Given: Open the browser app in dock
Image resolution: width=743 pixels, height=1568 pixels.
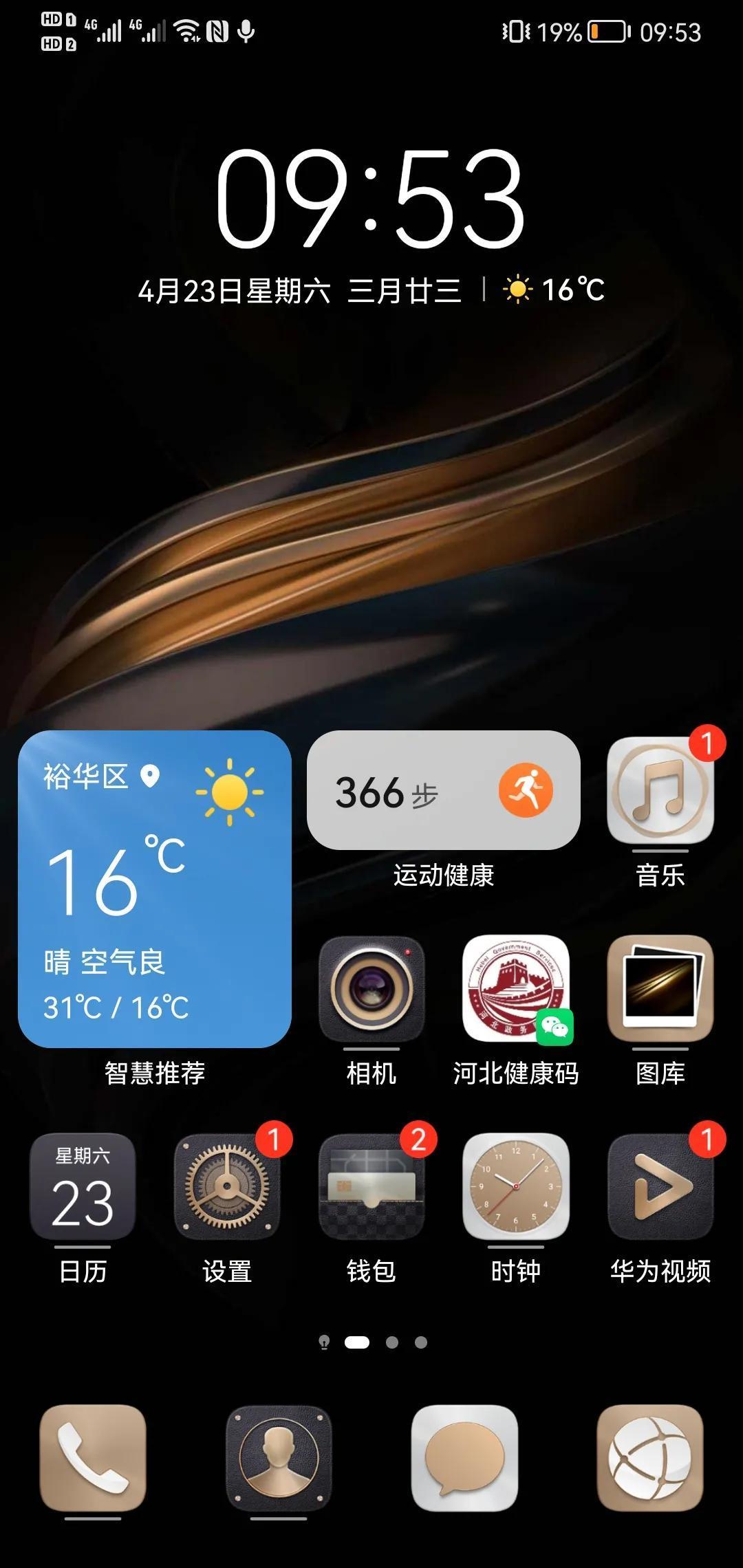Looking at the screenshot, I should (x=650, y=1458).
